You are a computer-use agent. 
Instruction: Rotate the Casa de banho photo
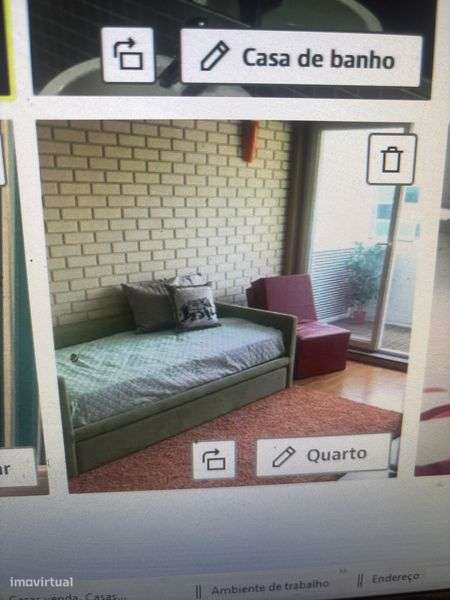click(x=129, y=55)
